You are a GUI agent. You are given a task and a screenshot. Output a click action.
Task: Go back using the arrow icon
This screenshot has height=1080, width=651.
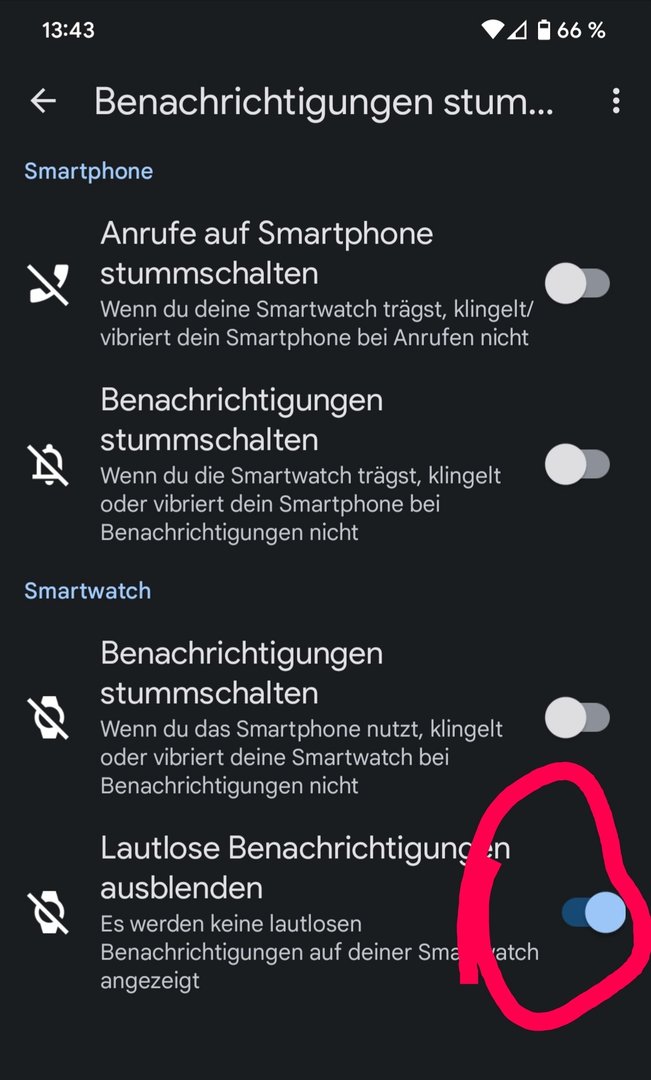click(x=43, y=101)
